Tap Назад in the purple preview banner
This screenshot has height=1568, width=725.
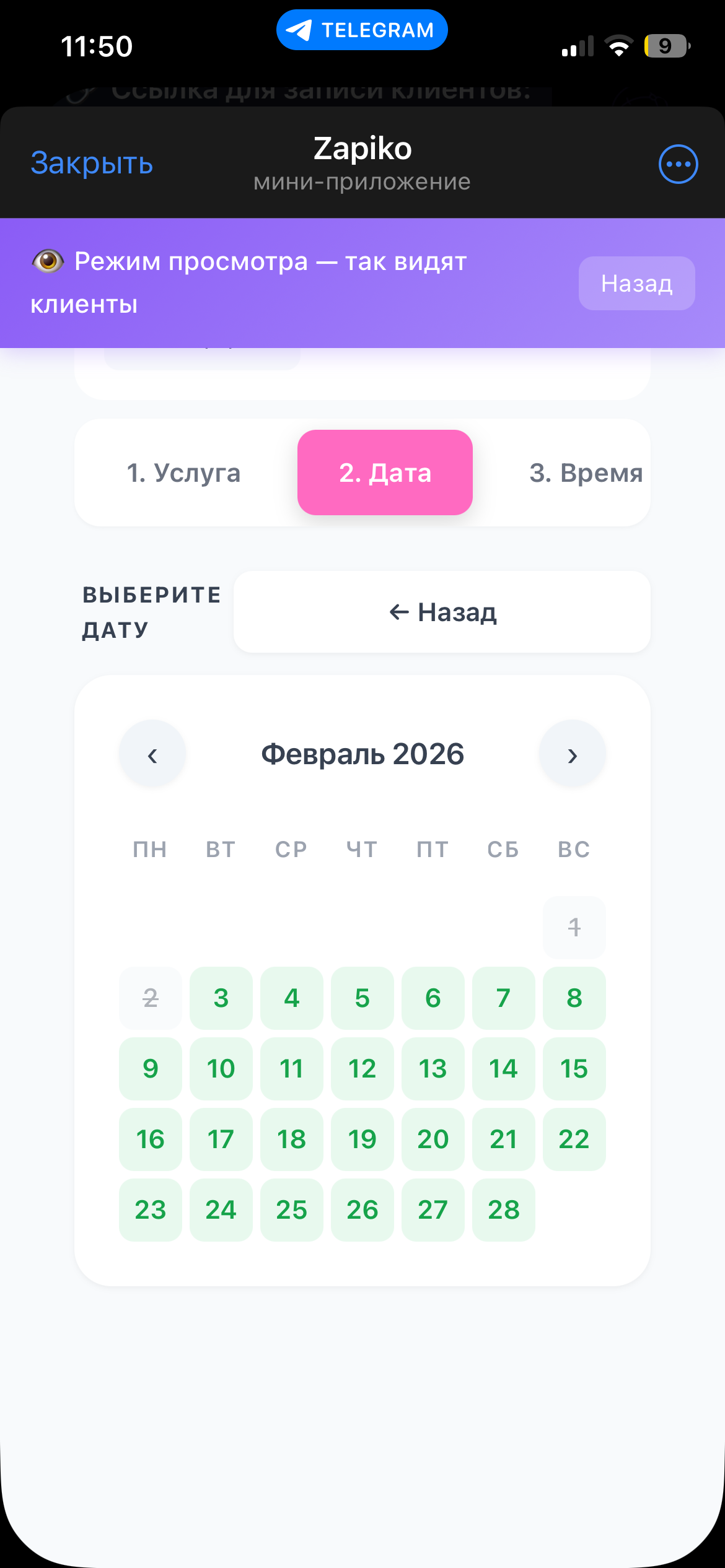(x=636, y=284)
